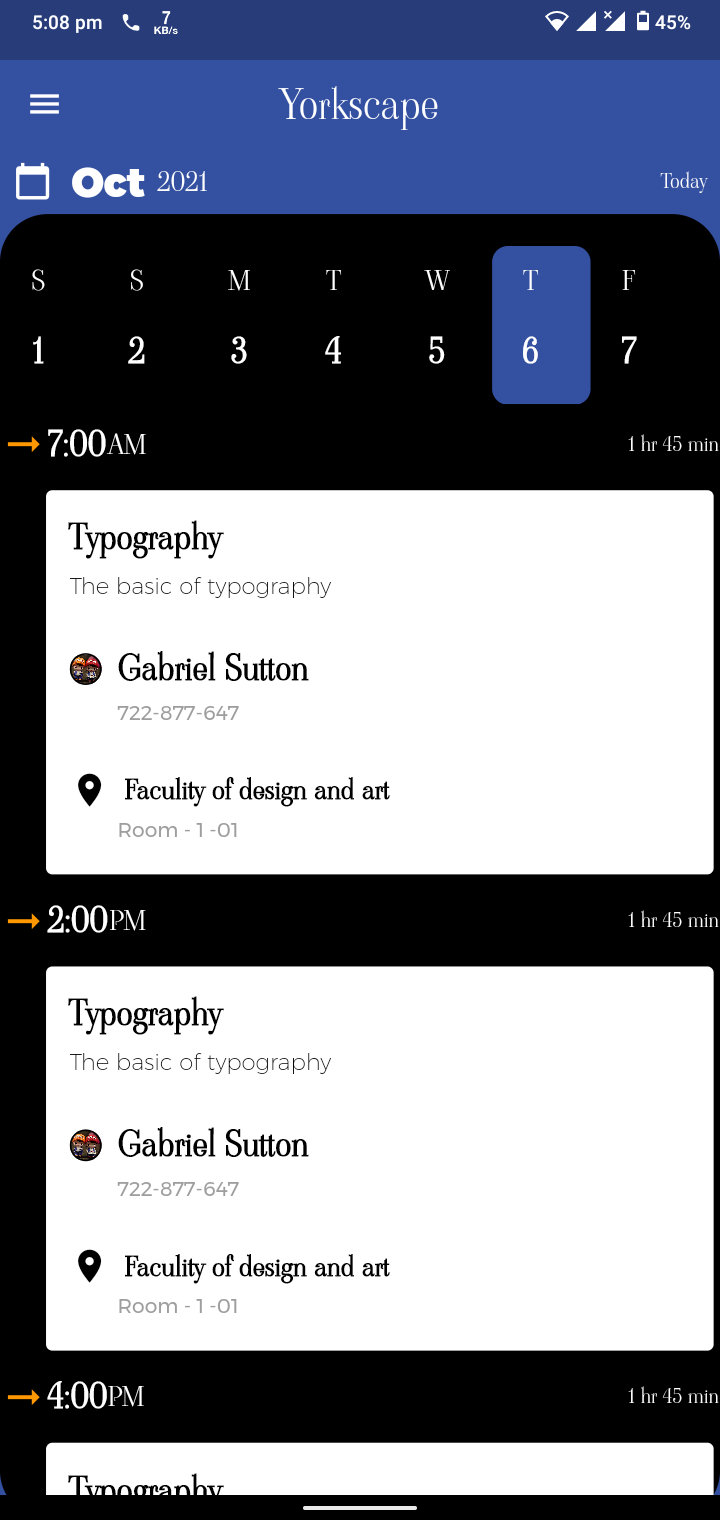Tap the location pin in the 2:00PM card
This screenshot has height=1520, width=720.
(x=89, y=1265)
